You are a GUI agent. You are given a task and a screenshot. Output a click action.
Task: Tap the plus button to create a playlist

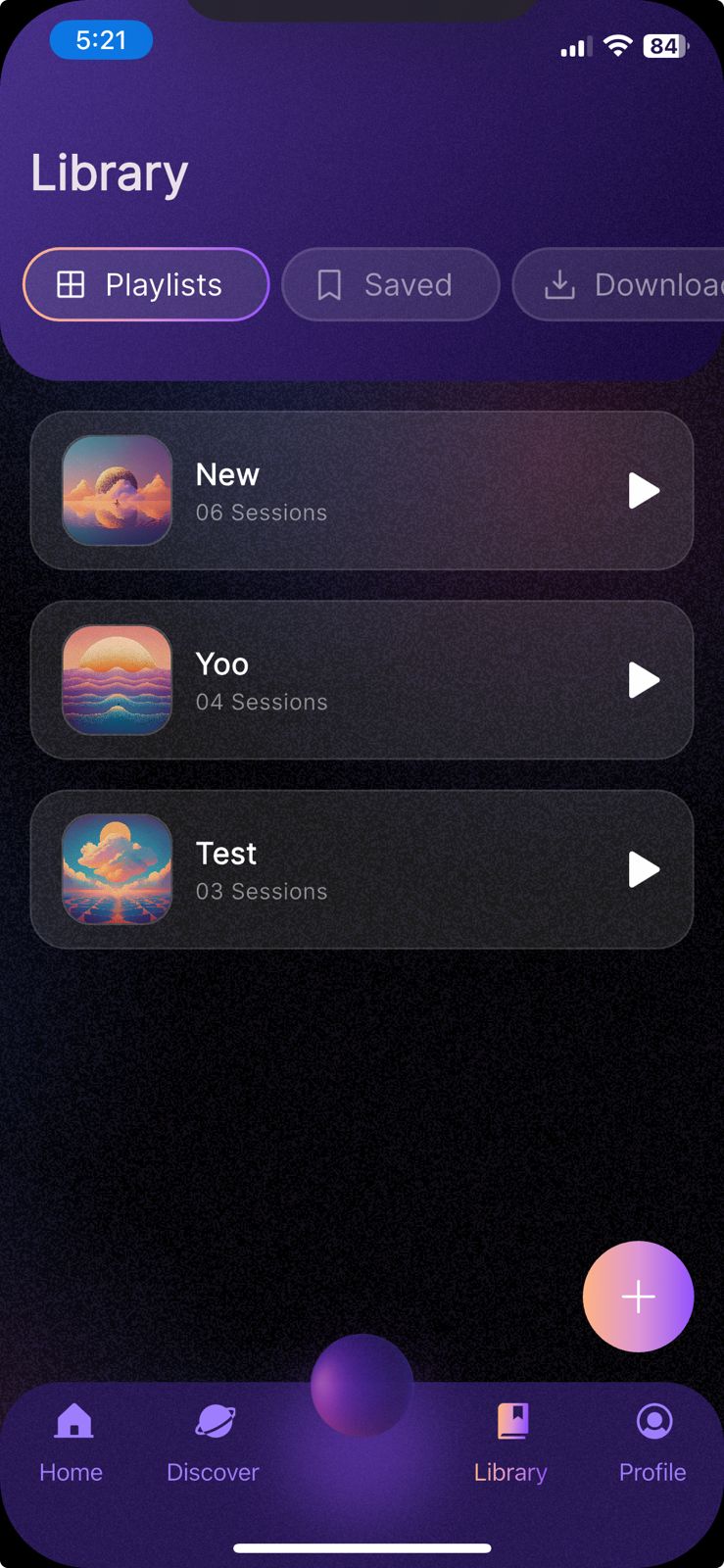(x=638, y=1296)
